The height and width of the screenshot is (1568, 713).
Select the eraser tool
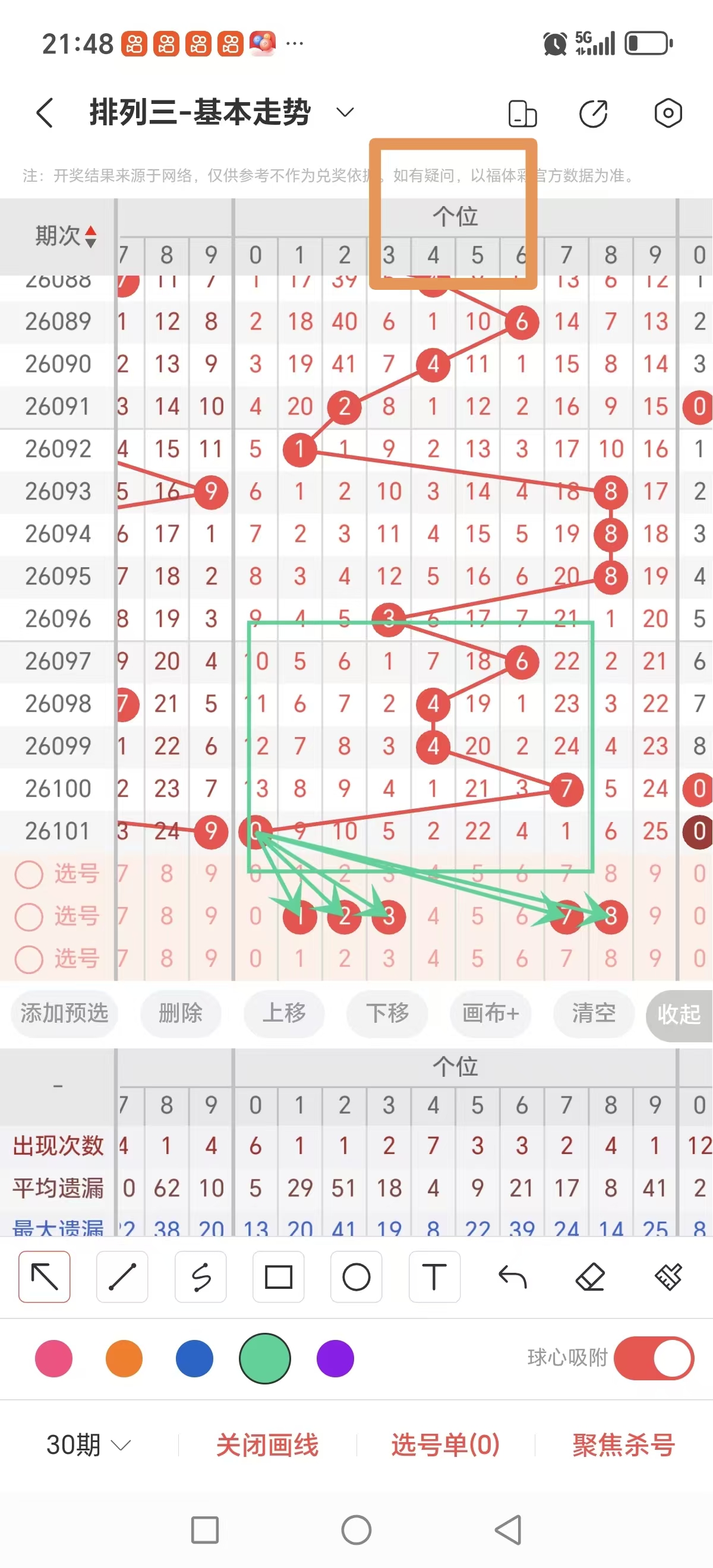[x=590, y=1278]
